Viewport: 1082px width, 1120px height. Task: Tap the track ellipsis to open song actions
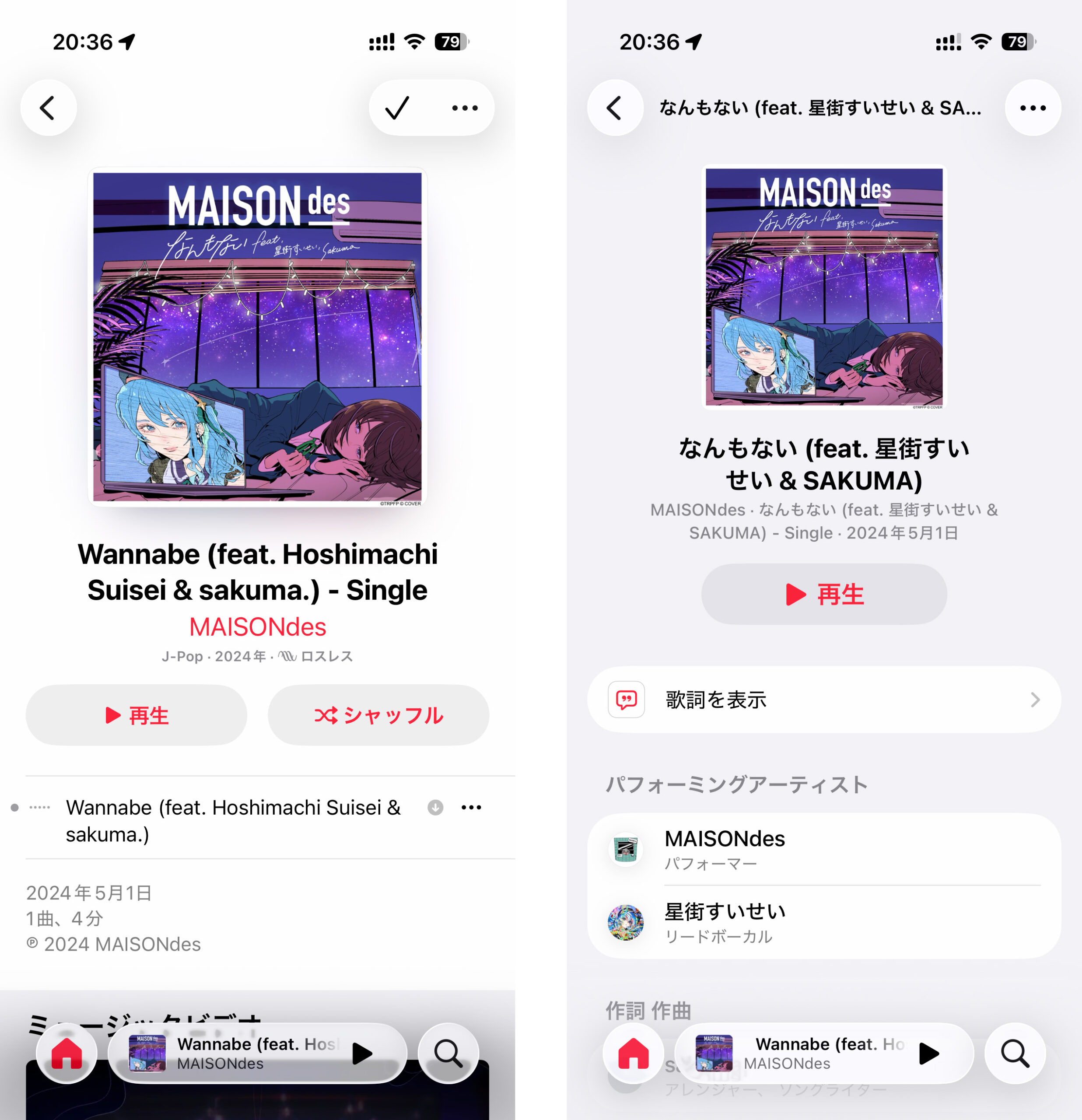pyautogui.click(x=471, y=807)
